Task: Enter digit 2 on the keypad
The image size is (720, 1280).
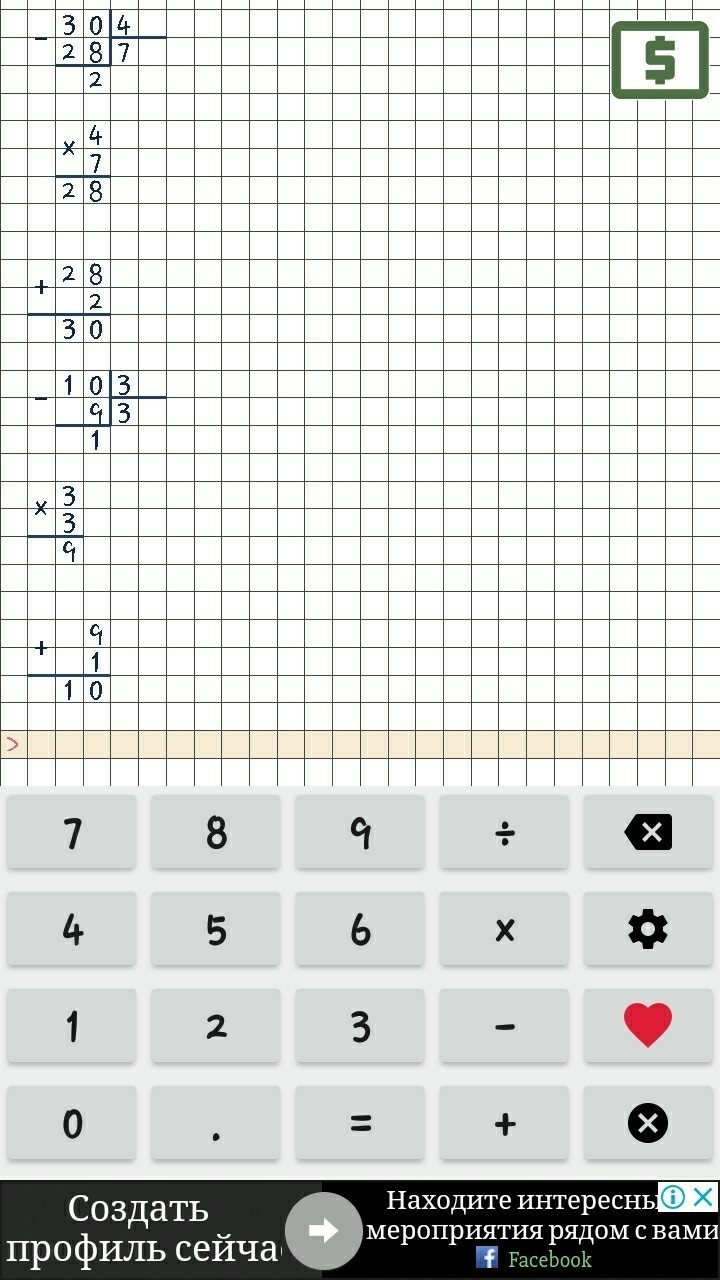Action: click(x=216, y=1026)
